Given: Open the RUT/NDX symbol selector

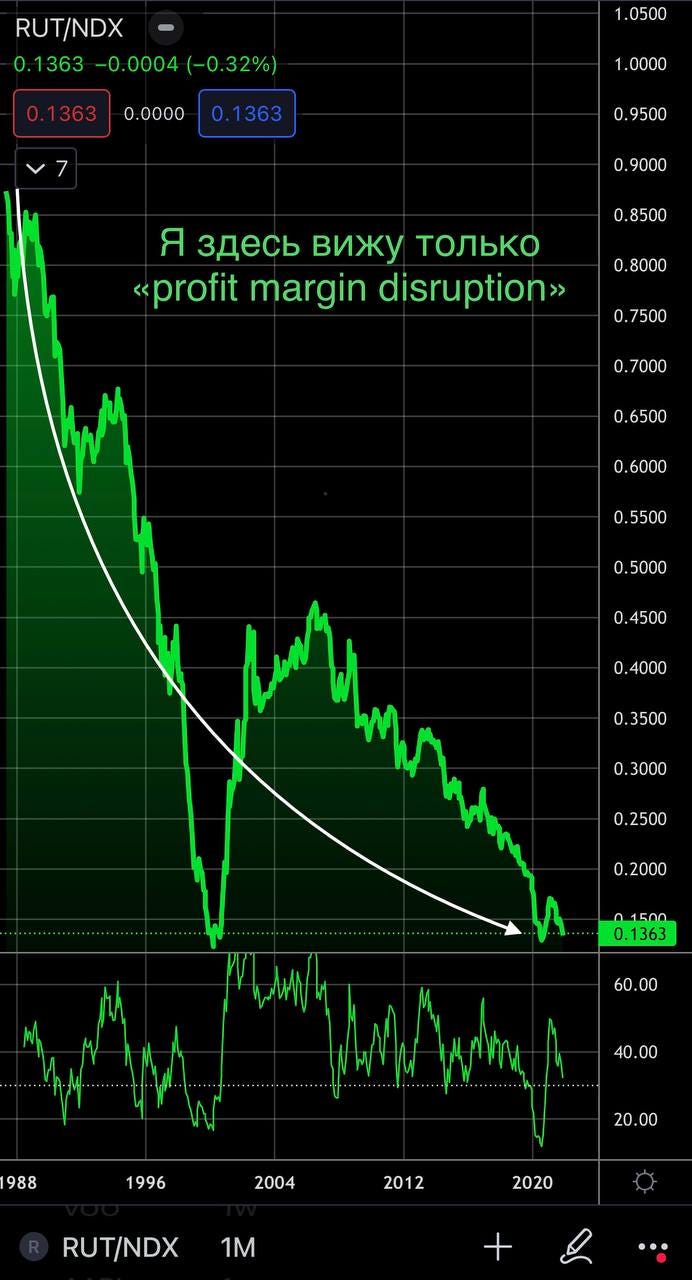Looking at the screenshot, I should click(103, 1247).
